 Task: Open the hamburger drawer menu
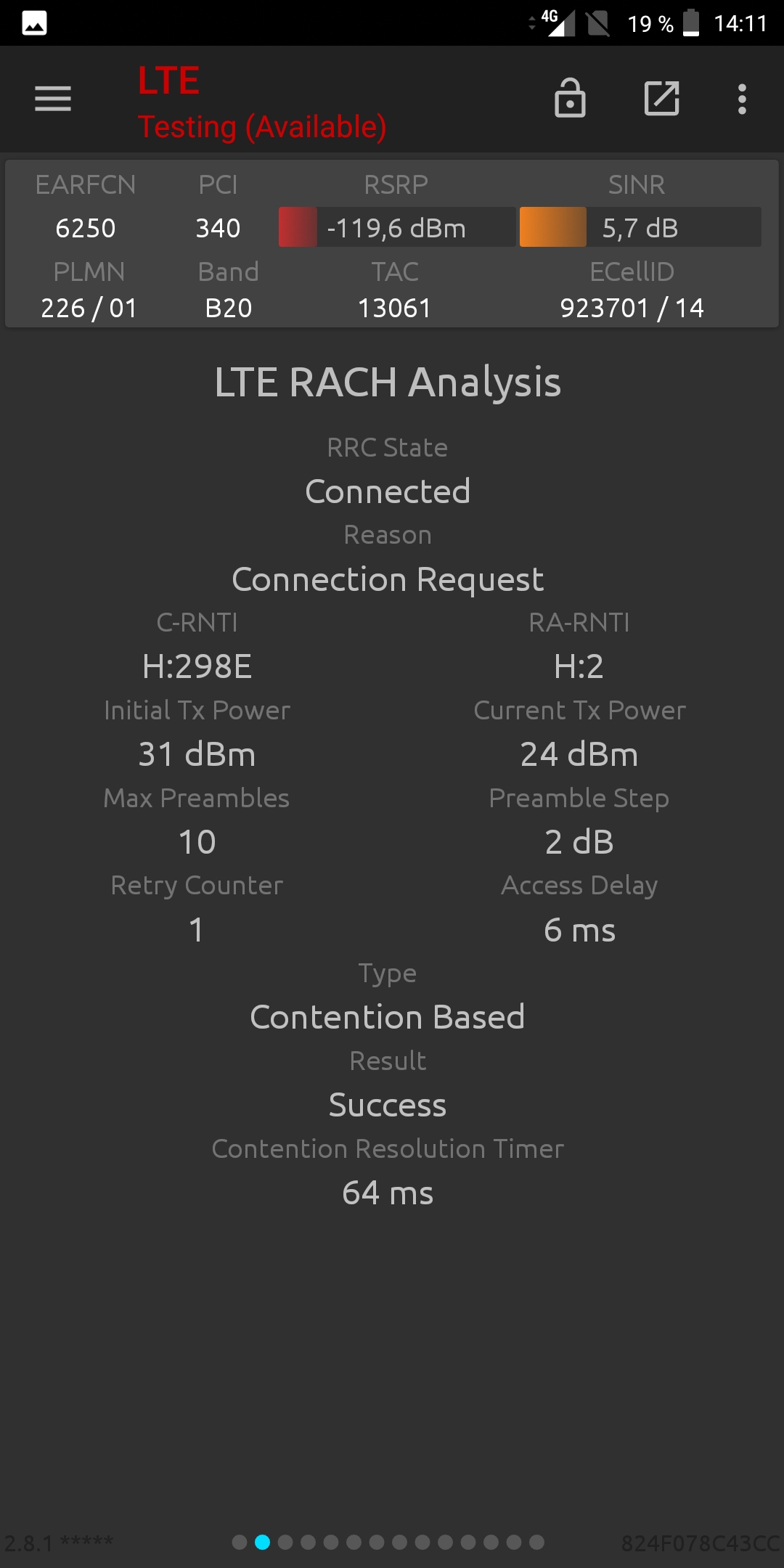(x=53, y=99)
